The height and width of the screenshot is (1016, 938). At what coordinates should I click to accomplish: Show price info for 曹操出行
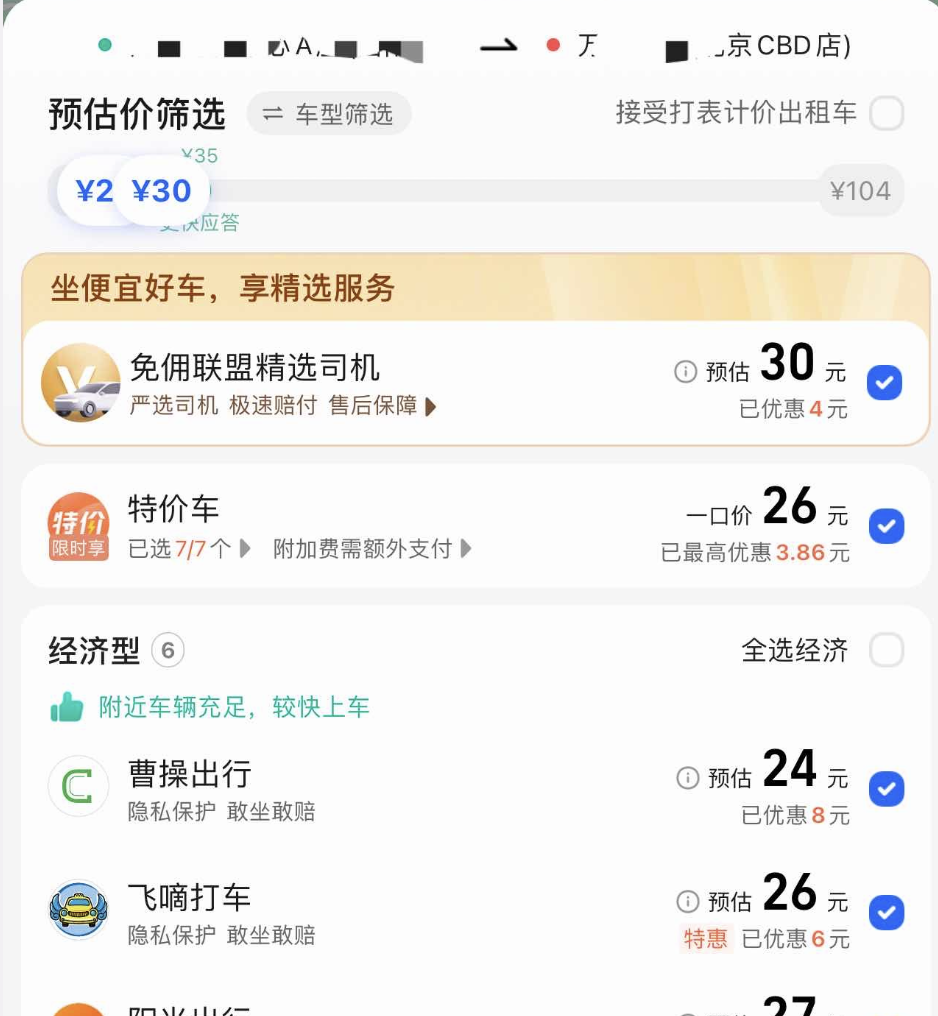click(688, 778)
